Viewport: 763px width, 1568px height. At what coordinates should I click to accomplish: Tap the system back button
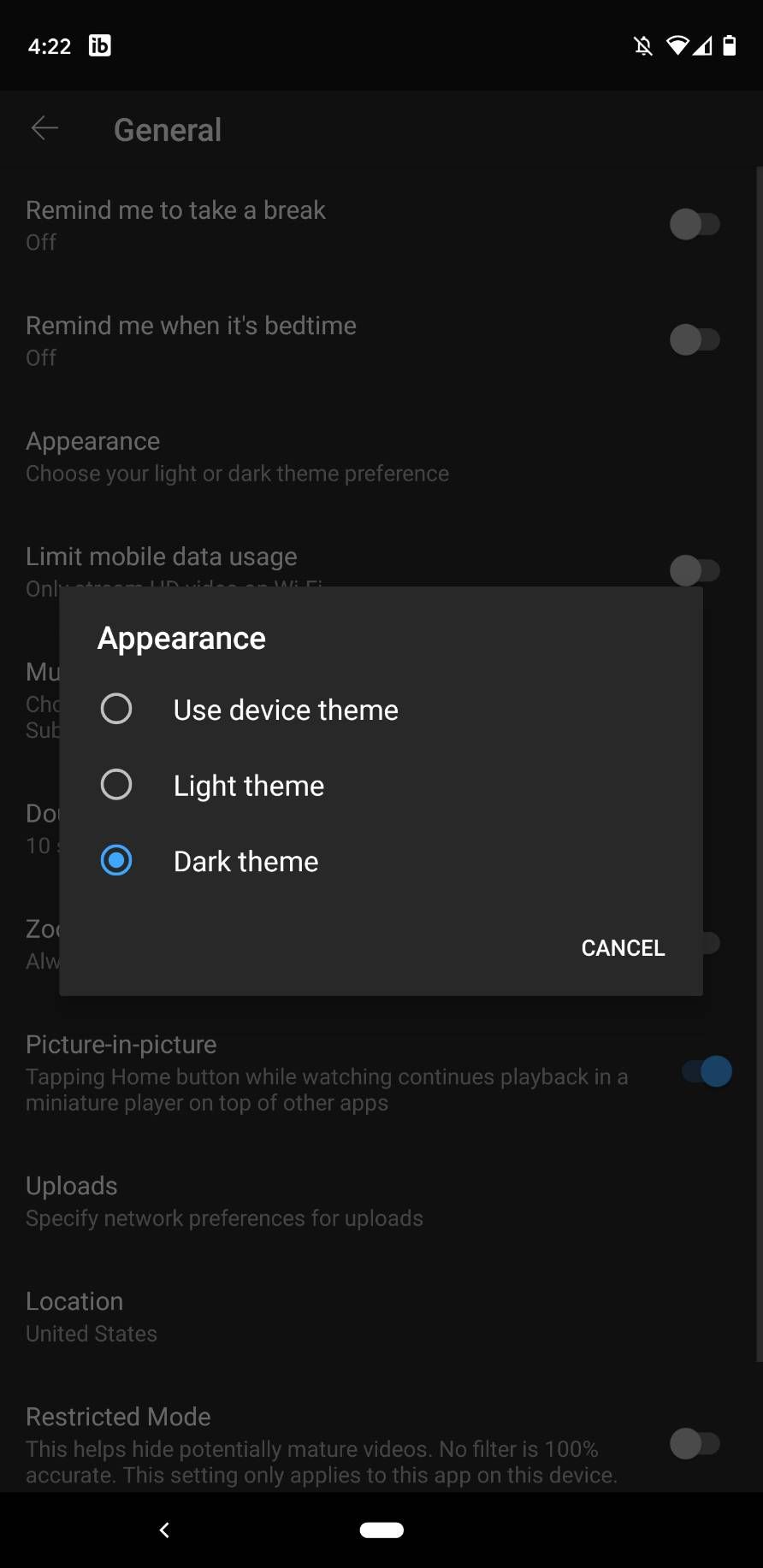[164, 1530]
